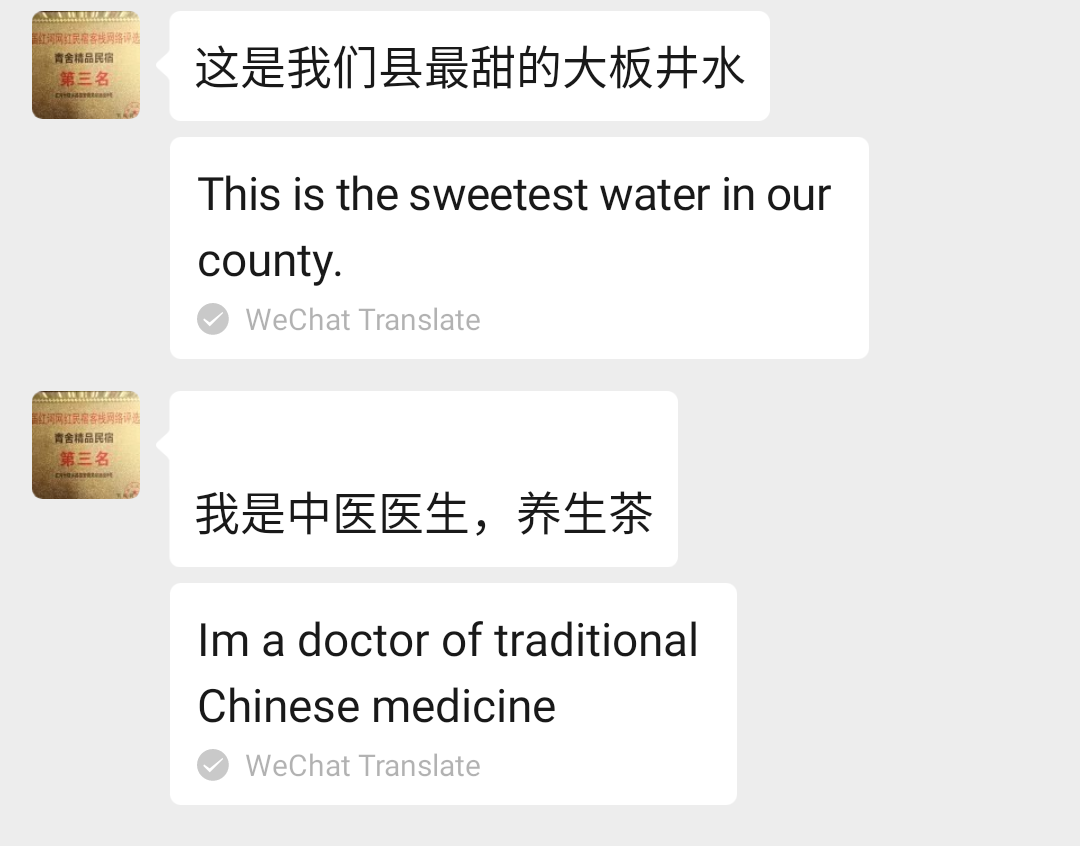Open sender's avatar beside the 大板井水 message

point(86,65)
